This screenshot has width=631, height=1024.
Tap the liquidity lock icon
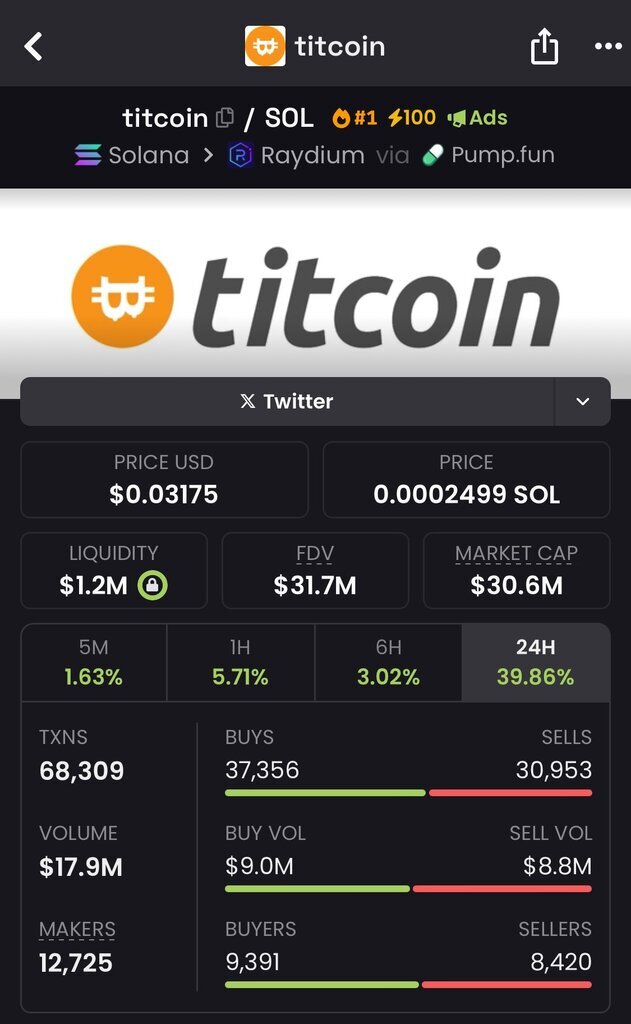152,585
